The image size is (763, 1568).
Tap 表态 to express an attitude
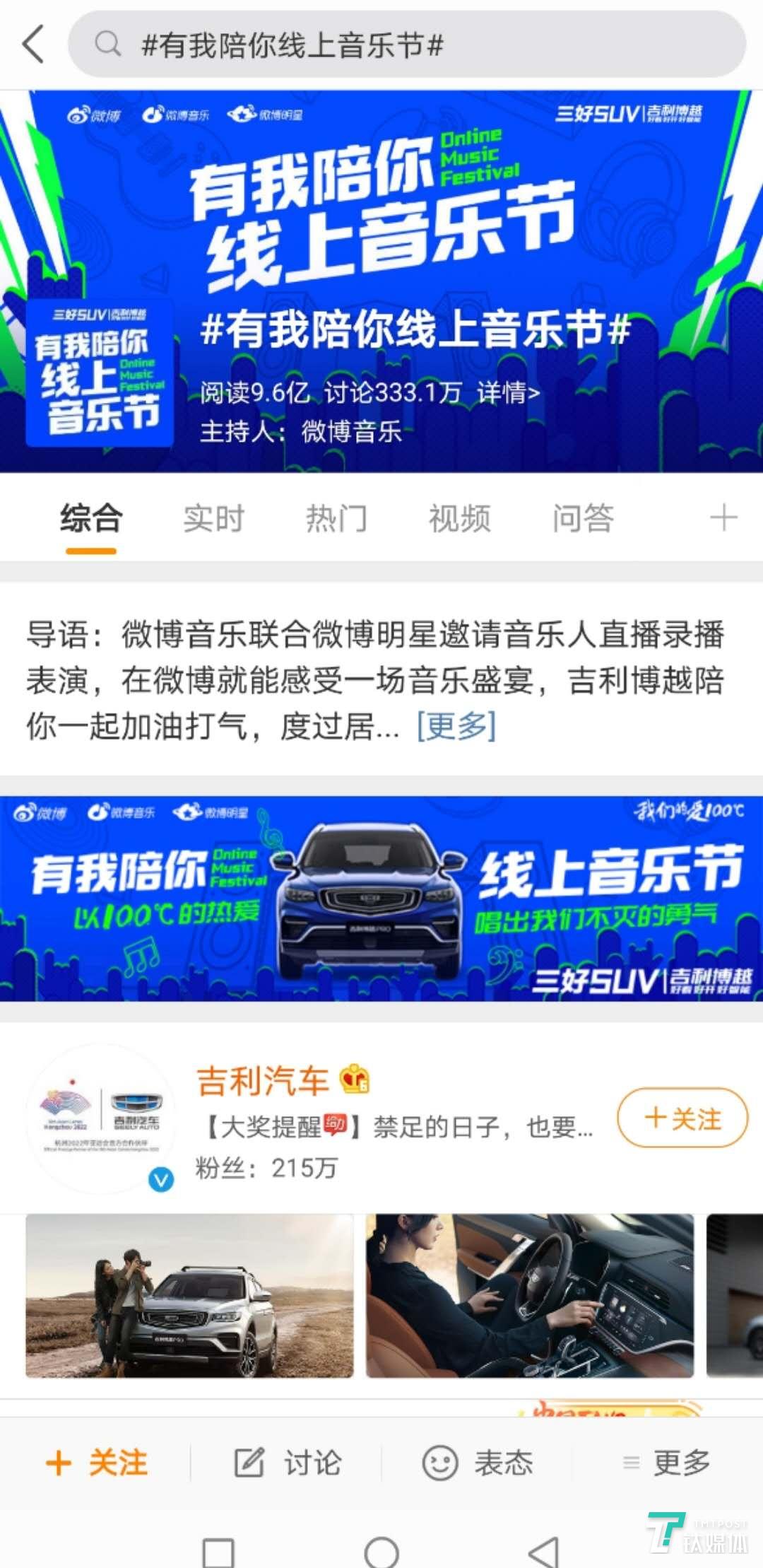478,1463
